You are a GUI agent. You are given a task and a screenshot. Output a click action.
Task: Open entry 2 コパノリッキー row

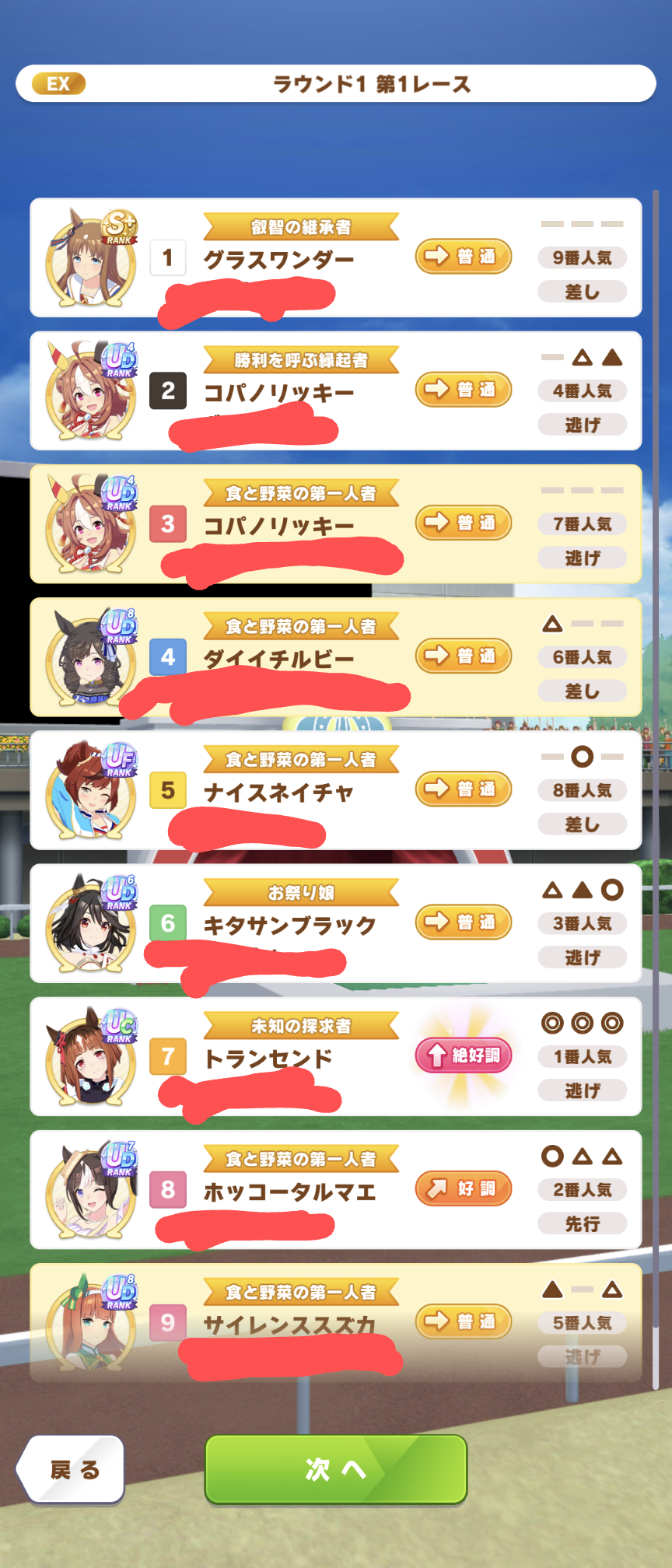click(335, 391)
